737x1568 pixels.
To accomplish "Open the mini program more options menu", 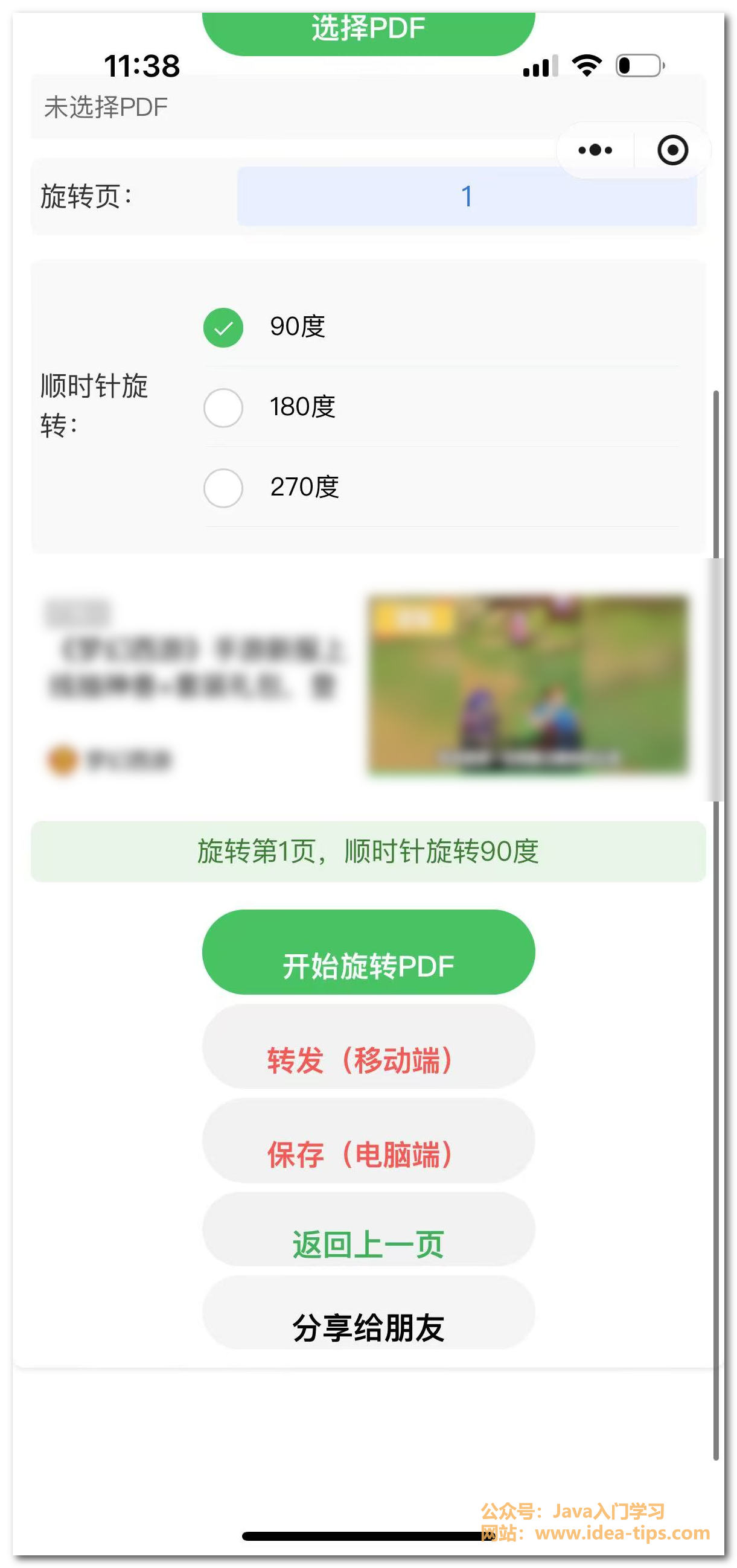I will 595,150.
